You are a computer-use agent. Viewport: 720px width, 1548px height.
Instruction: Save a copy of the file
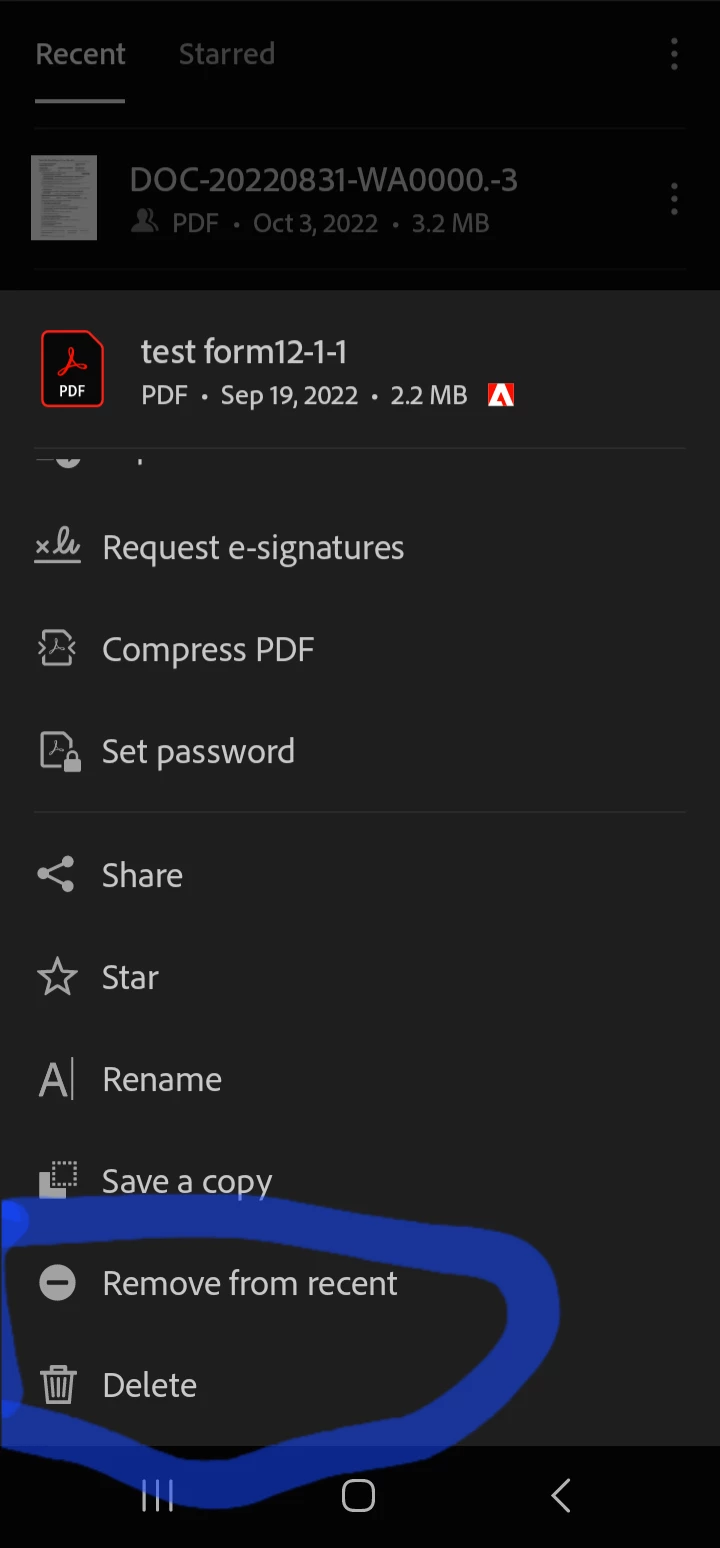point(186,1181)
